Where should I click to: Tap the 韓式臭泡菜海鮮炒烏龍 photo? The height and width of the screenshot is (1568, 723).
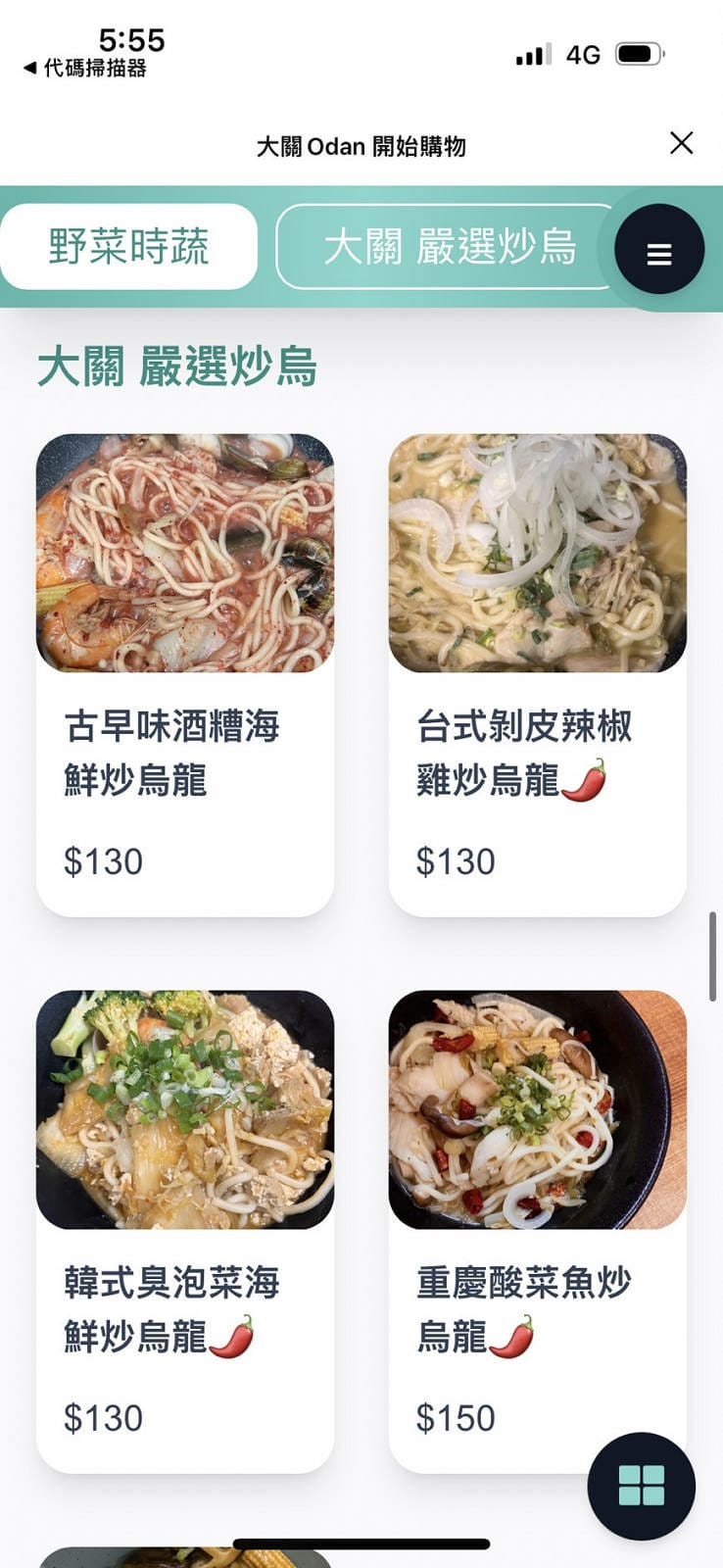tap(184, 1107)
